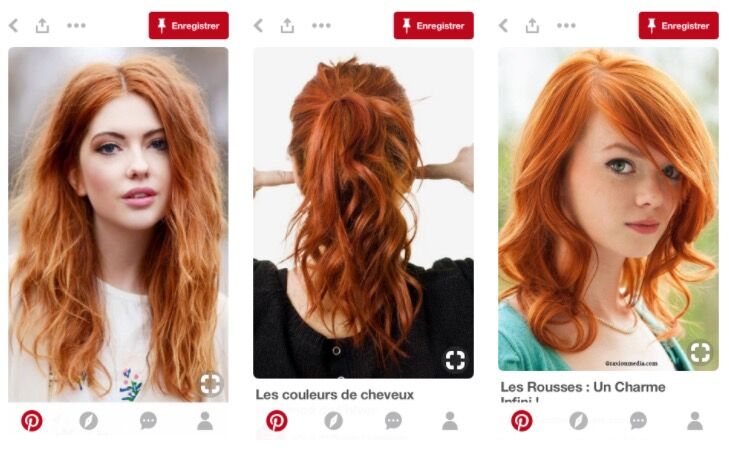The image size is (729, 450).
Task: Expand the ponytail photo with visual search icon
Action: tap(455, 360)
